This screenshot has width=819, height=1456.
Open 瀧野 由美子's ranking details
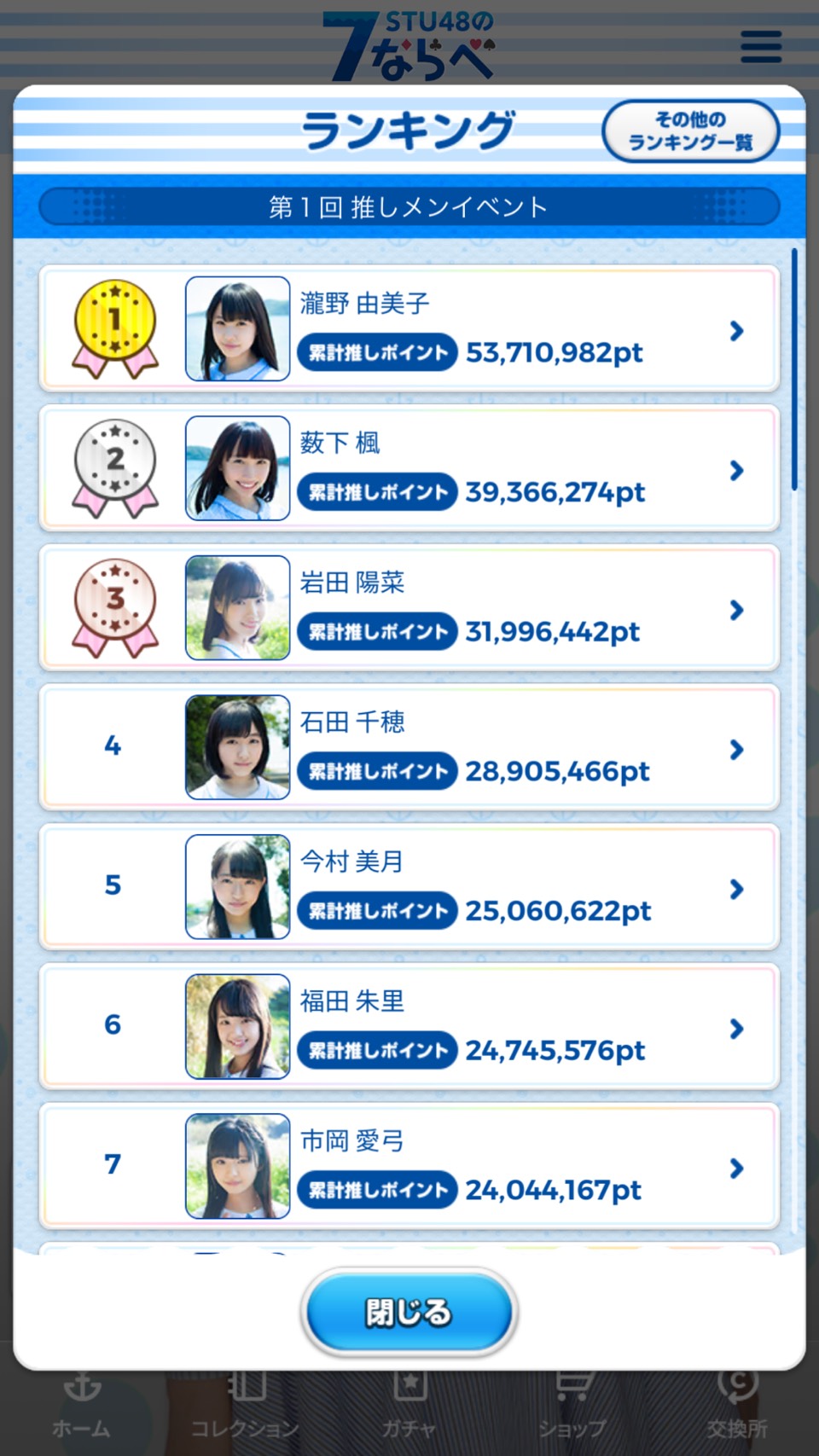(x=409, y=328)
